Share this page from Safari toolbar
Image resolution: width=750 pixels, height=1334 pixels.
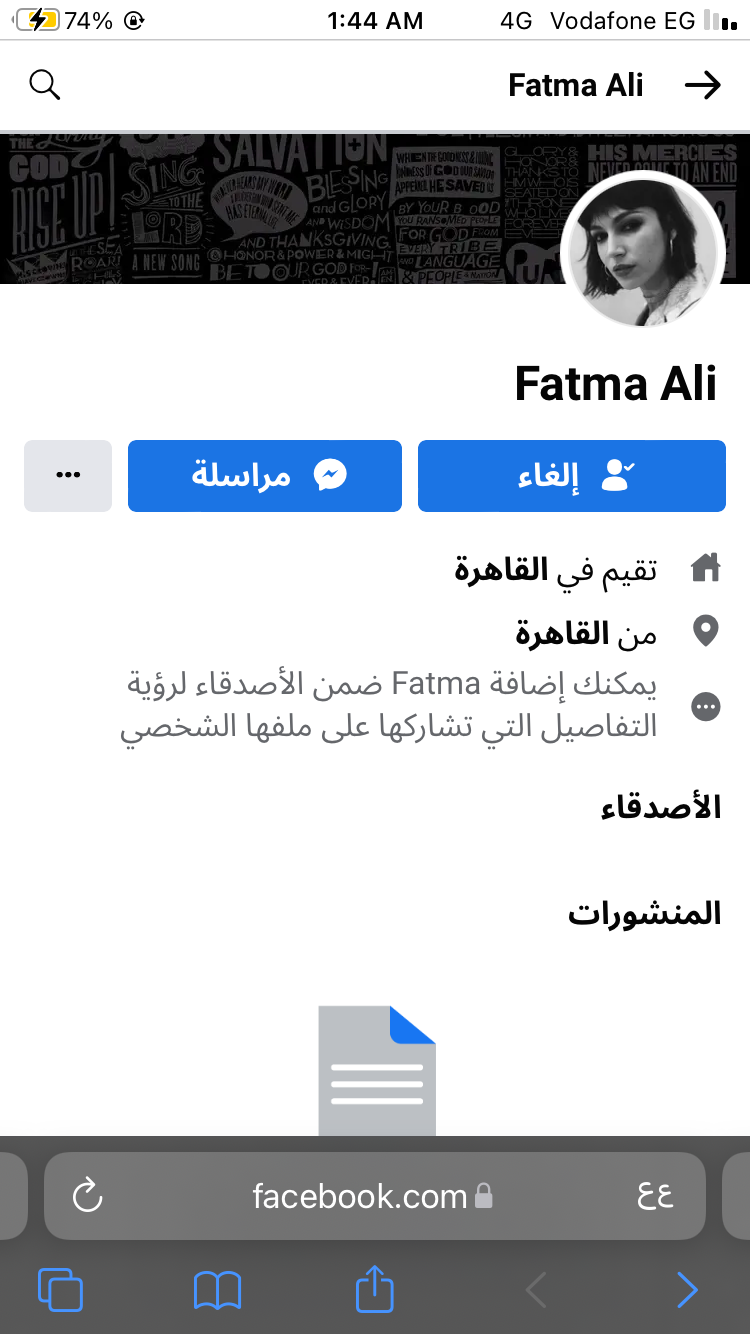[375, 1289]
